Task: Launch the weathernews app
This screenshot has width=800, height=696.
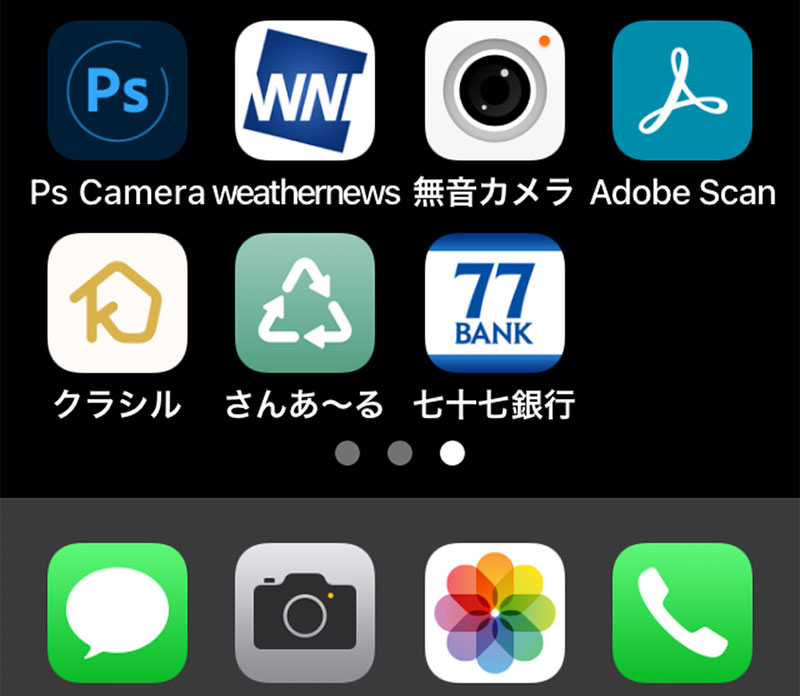Action: (305, 90)
